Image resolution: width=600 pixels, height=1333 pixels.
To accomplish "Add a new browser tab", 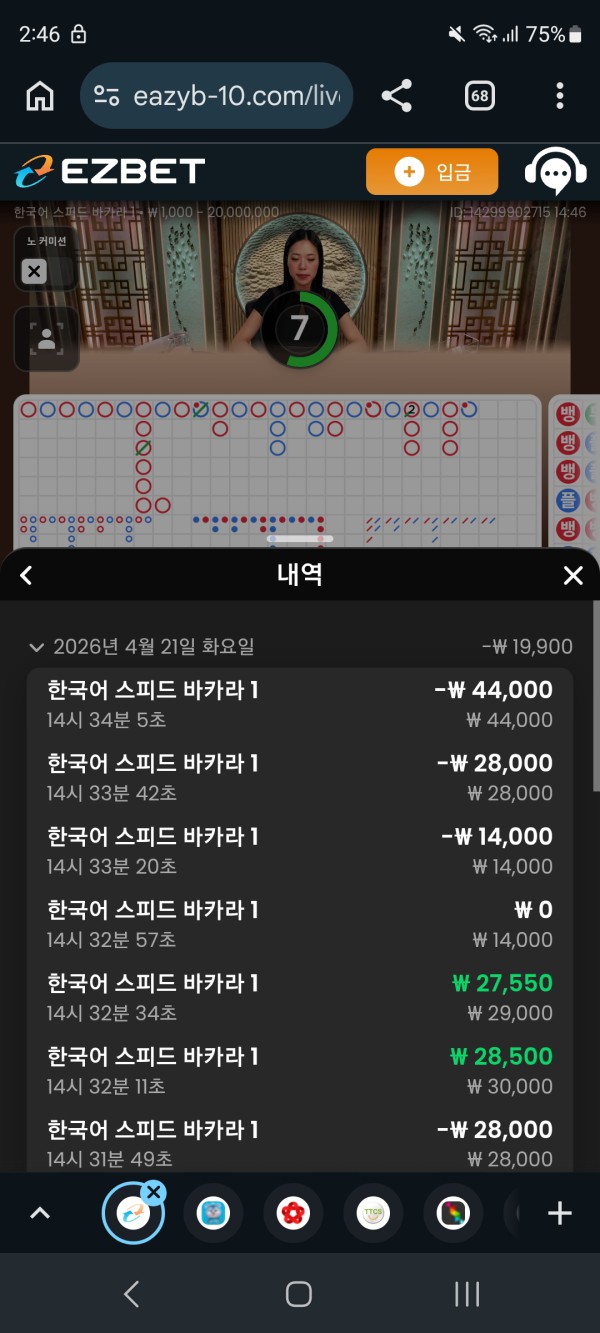I will coord(559,1213).
